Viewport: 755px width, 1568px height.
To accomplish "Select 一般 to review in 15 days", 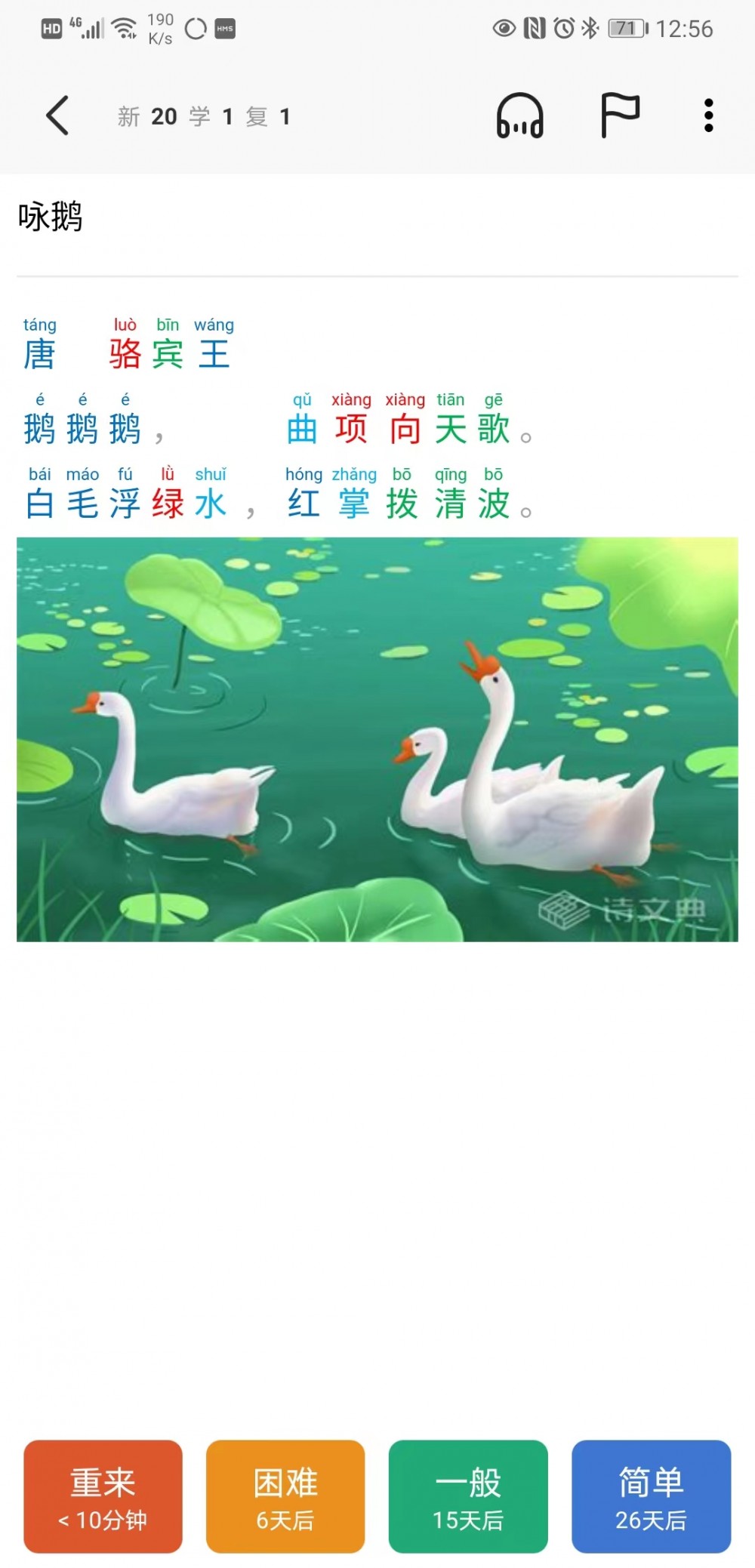I will pos(468,1496).
